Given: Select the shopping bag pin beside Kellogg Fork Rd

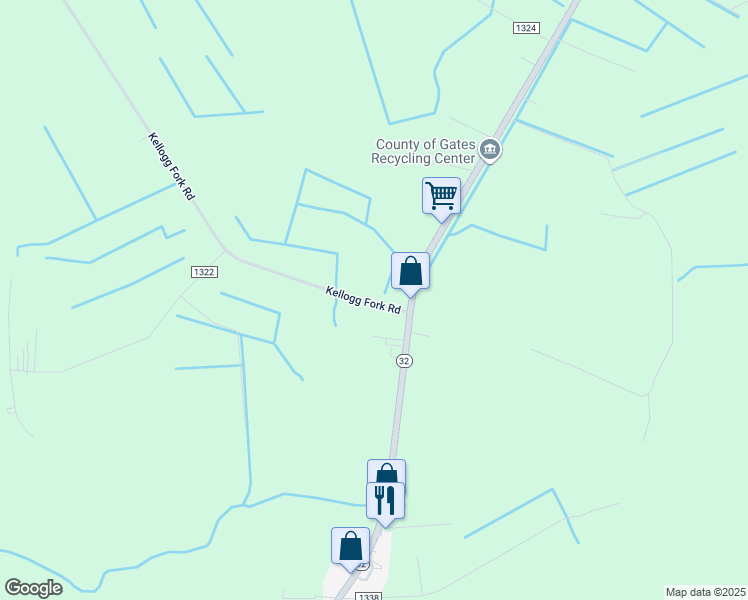Looking at the screenshot, I should pos(410,270).
